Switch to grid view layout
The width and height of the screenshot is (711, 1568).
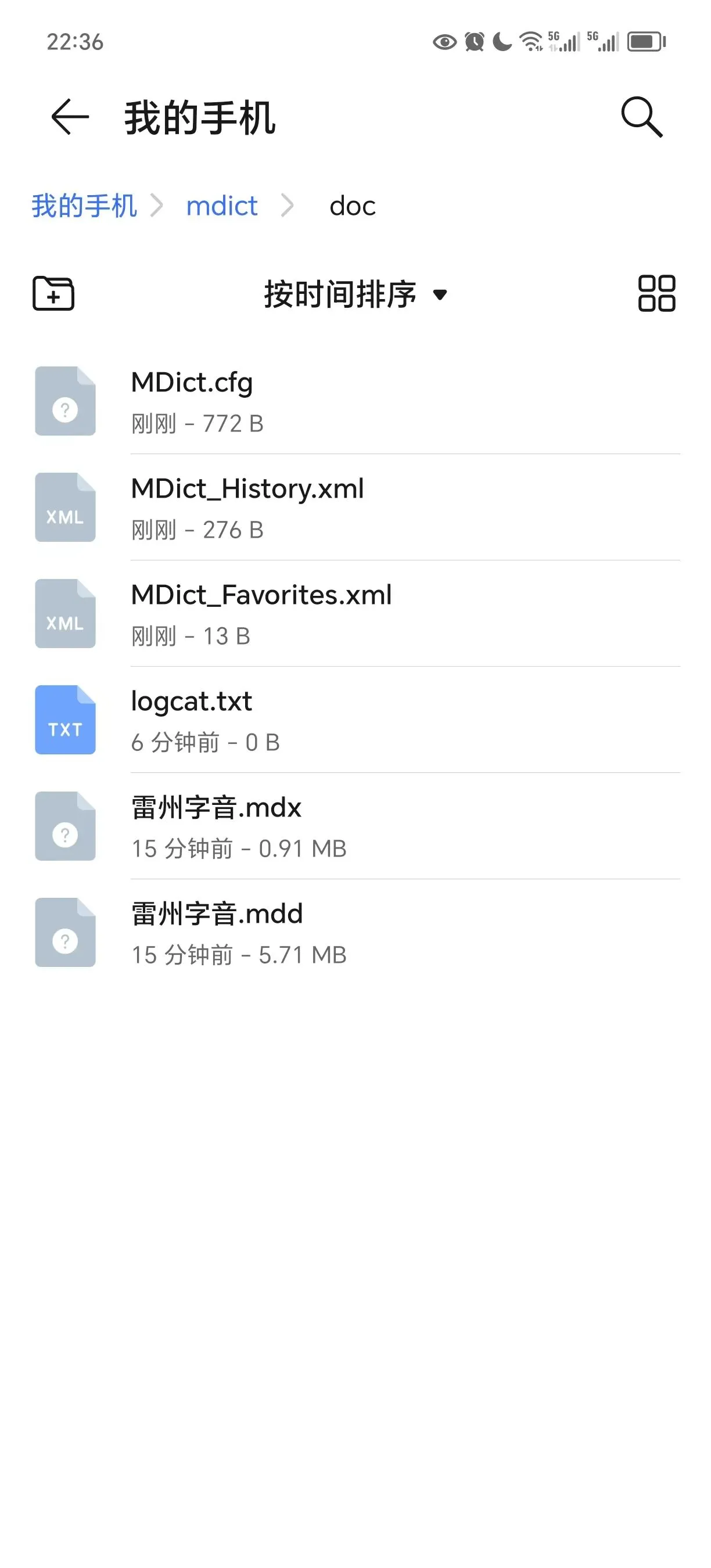point(656,293)
